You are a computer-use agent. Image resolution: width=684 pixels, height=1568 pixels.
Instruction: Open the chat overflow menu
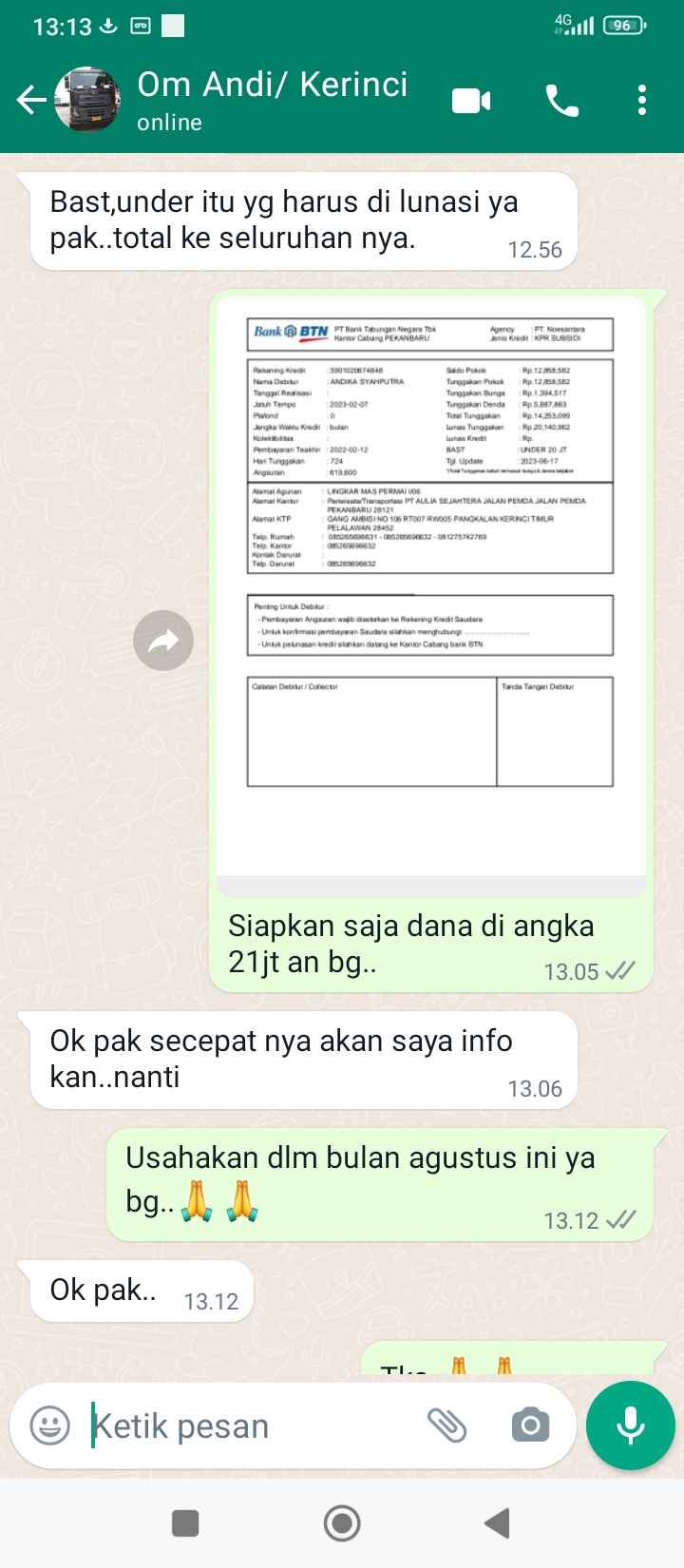pyautogui.click(x=642, y=100)
